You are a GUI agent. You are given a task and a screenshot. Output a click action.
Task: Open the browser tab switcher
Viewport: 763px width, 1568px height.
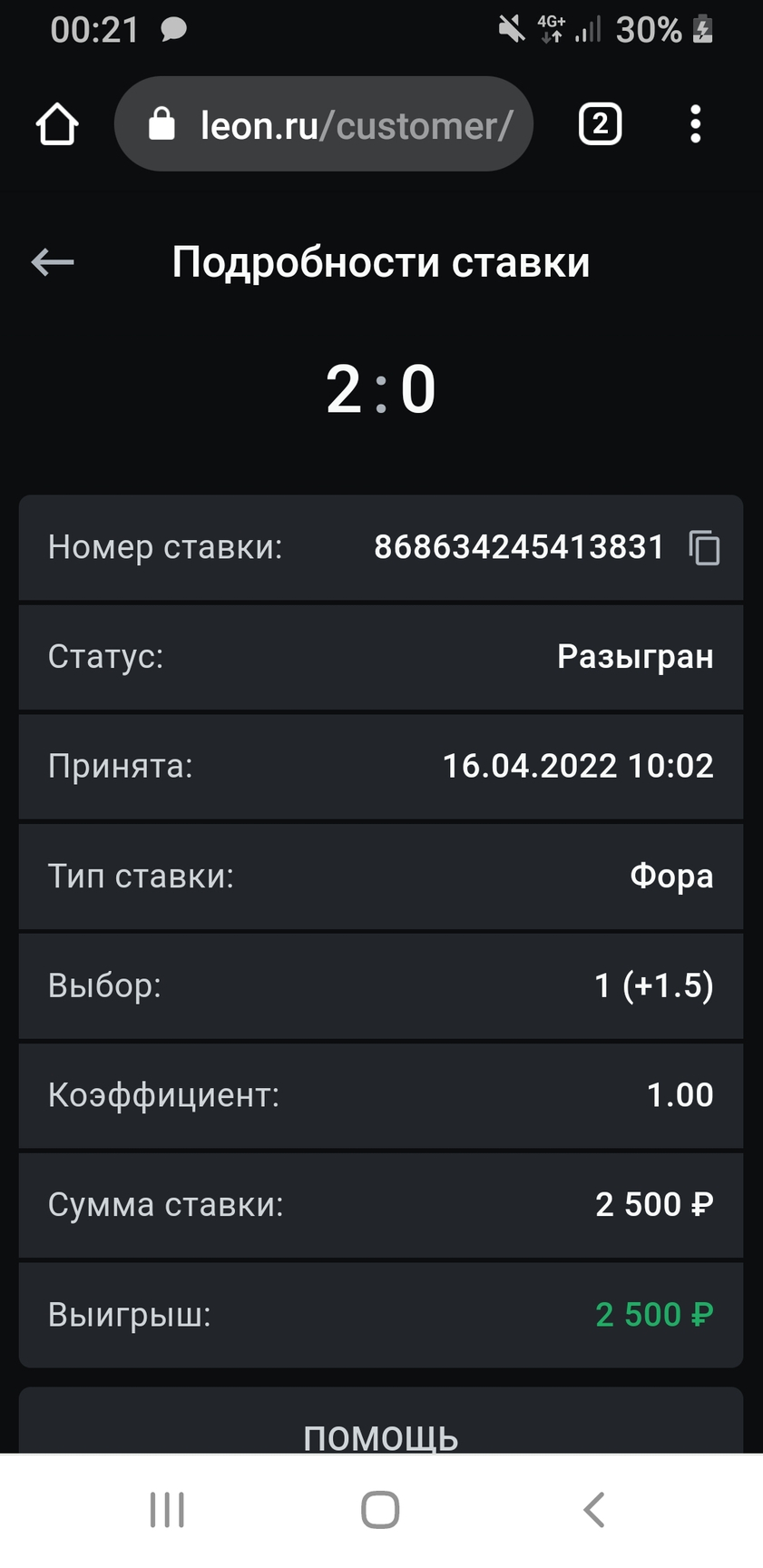[x=600, y=124]
